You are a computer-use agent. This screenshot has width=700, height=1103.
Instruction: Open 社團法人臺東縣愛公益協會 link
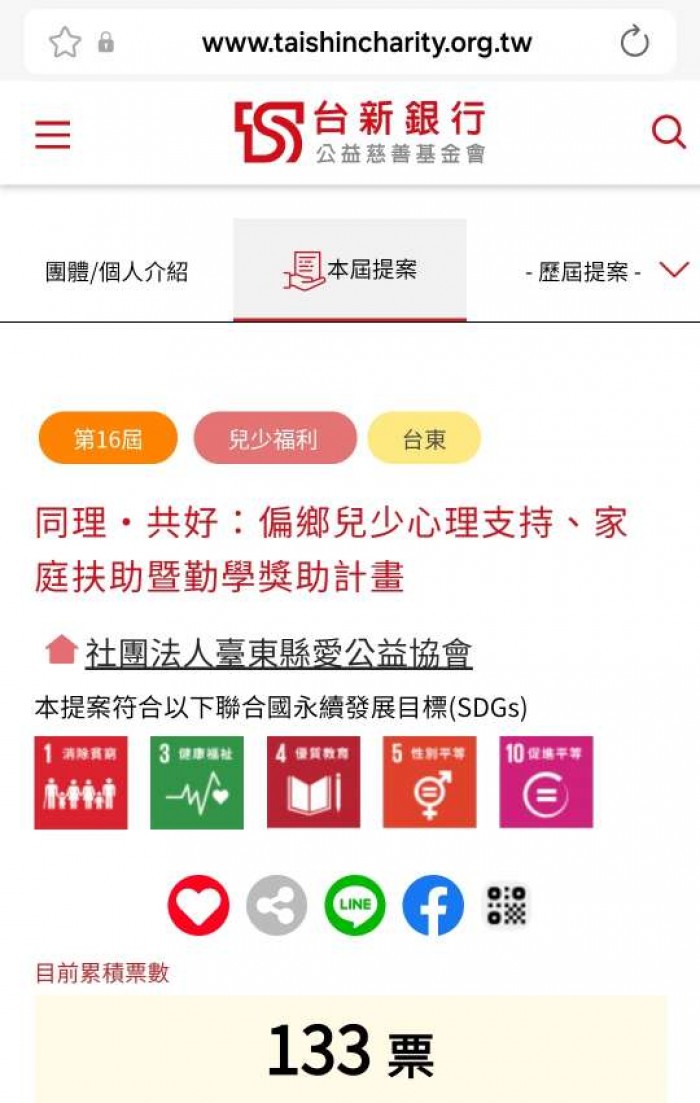coord(278,653)
